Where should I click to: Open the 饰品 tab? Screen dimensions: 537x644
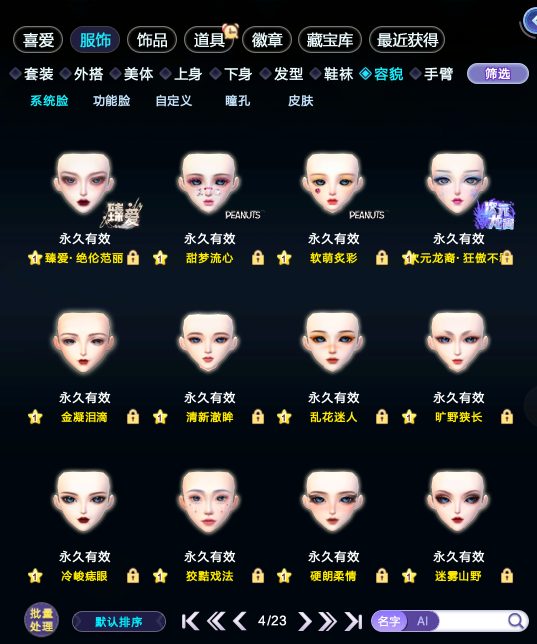(x=152, y=40)
